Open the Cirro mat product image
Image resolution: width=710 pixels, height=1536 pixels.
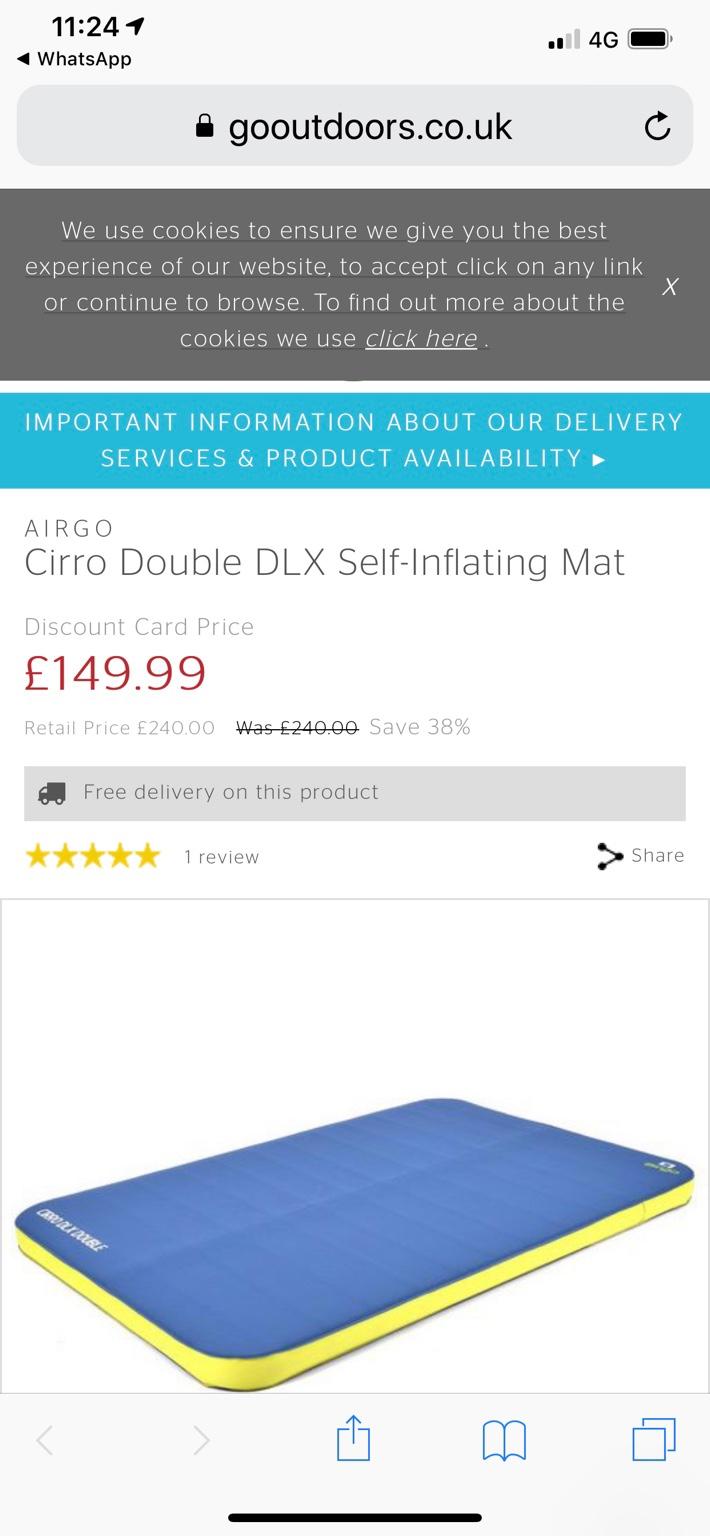click(355, 1146)
